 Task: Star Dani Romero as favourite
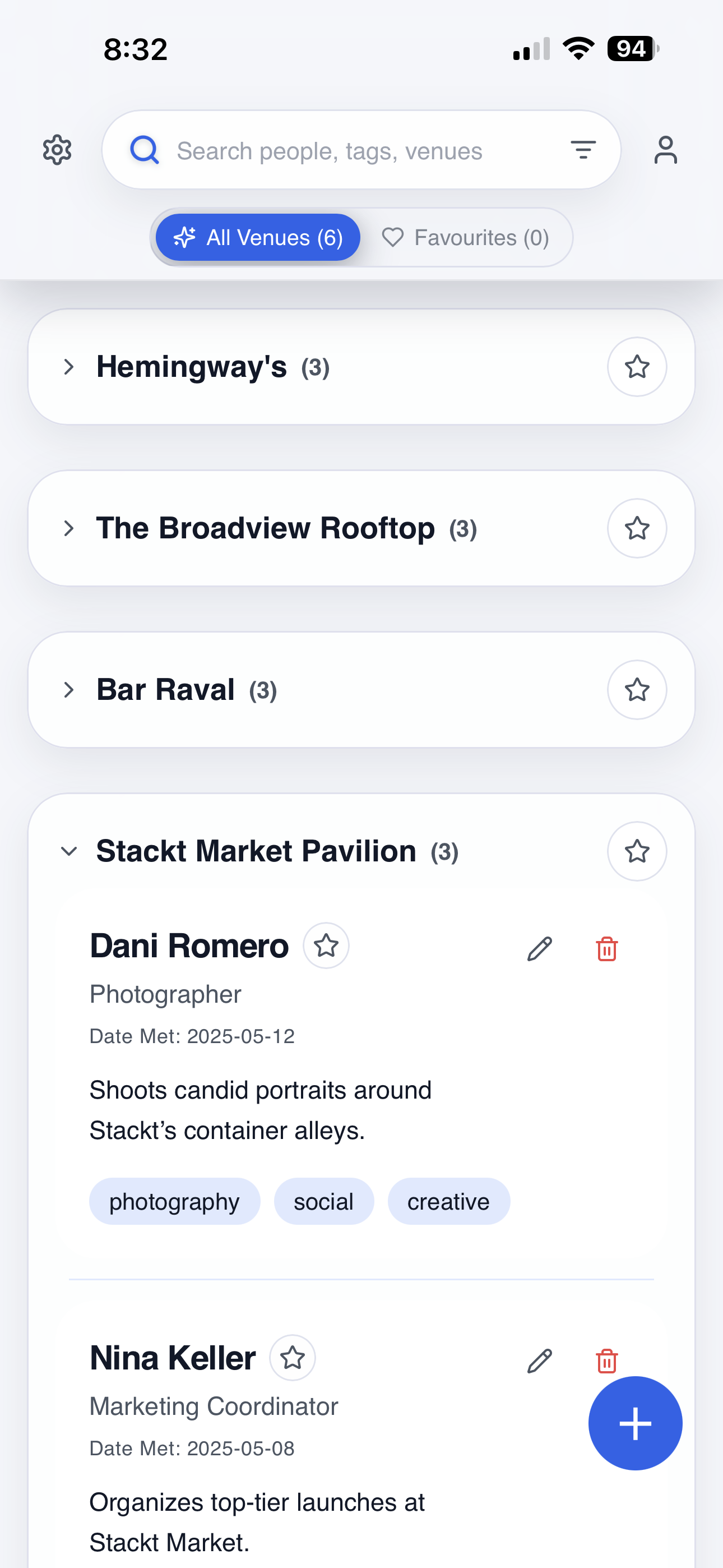click(326, 946)
